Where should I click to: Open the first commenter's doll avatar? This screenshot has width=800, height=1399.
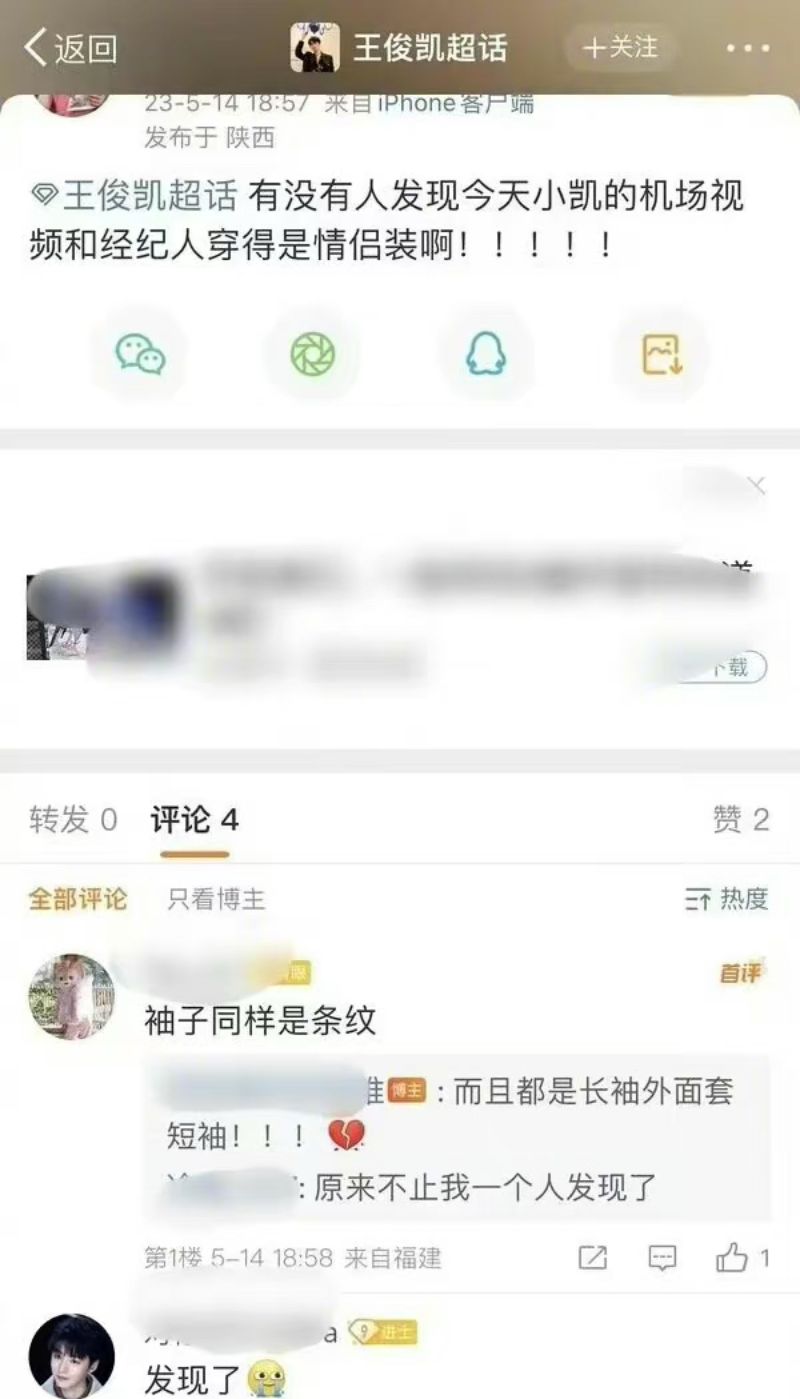coord(71,997)
